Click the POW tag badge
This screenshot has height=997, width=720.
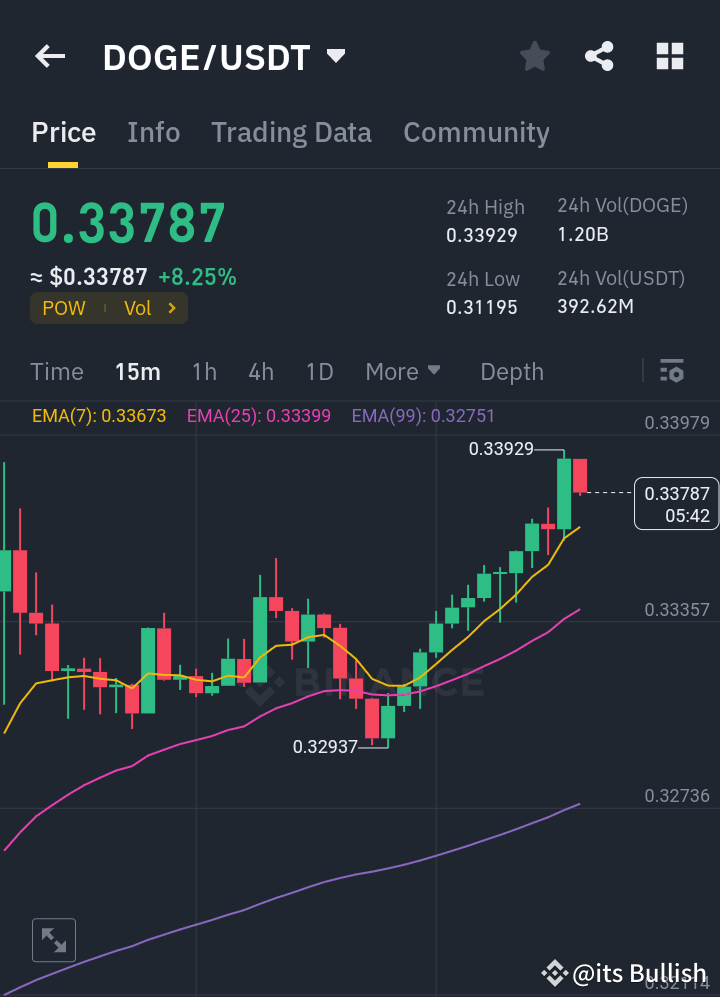(x=63, y=308)
